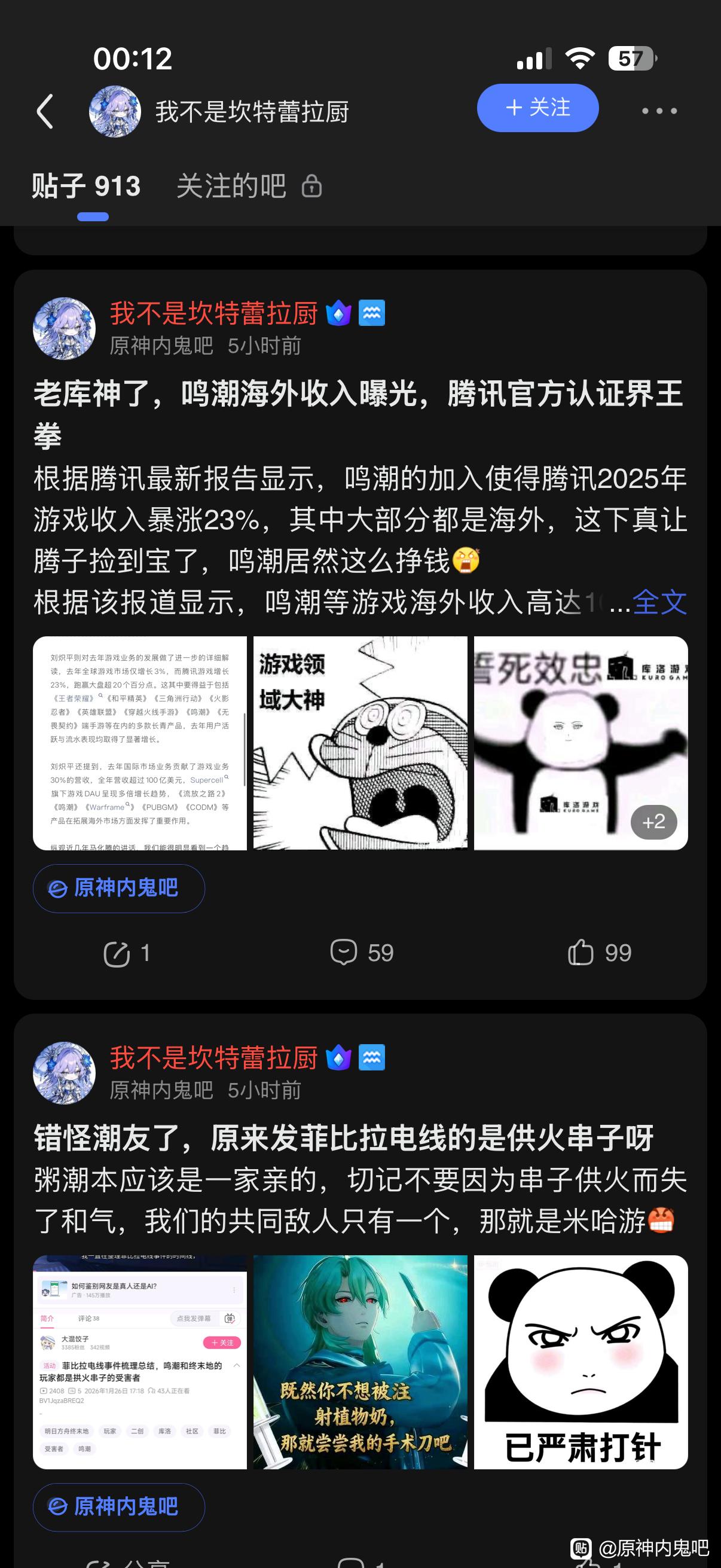
Task: Open the green-haired character image
Action: point(360,1362)
